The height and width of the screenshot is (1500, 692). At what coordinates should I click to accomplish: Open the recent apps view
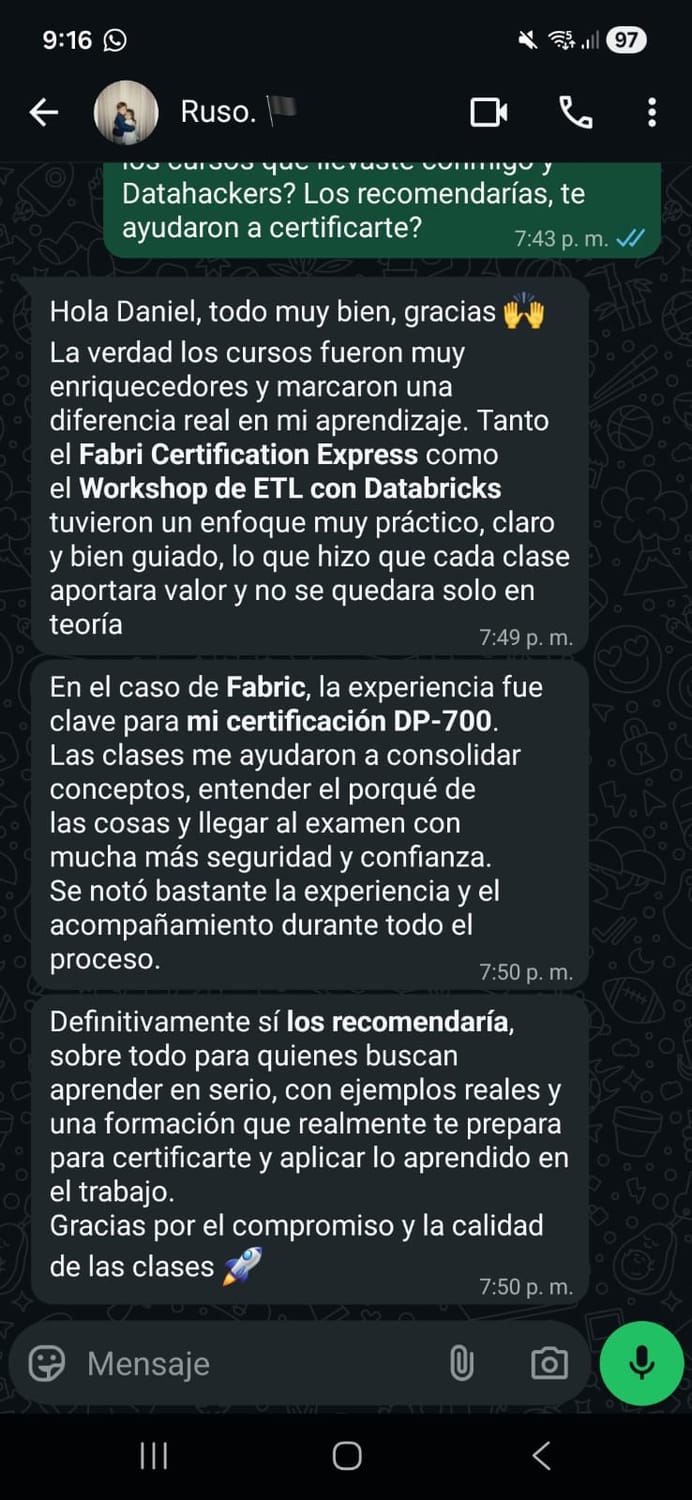[153, 1456]
